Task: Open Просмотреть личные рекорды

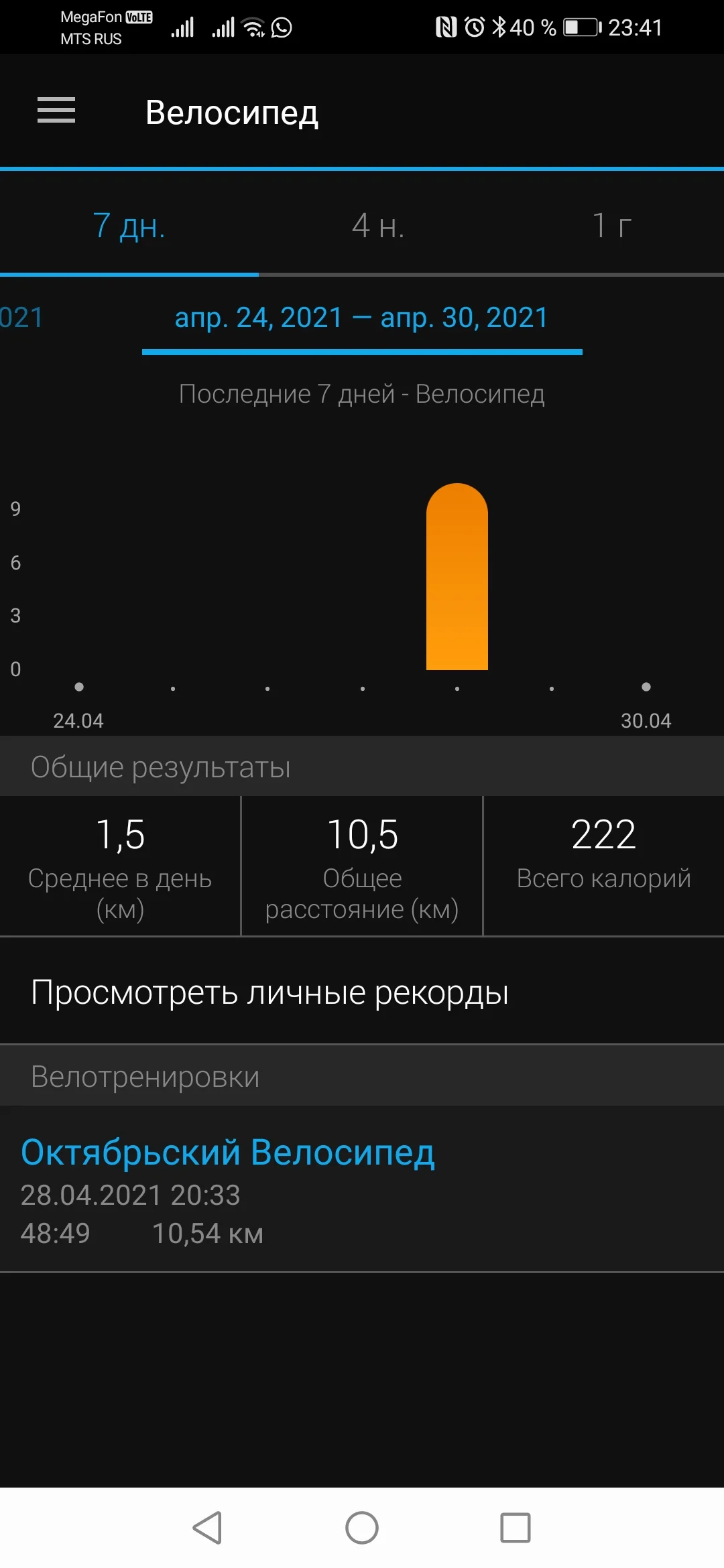Action: pos(269,992)
